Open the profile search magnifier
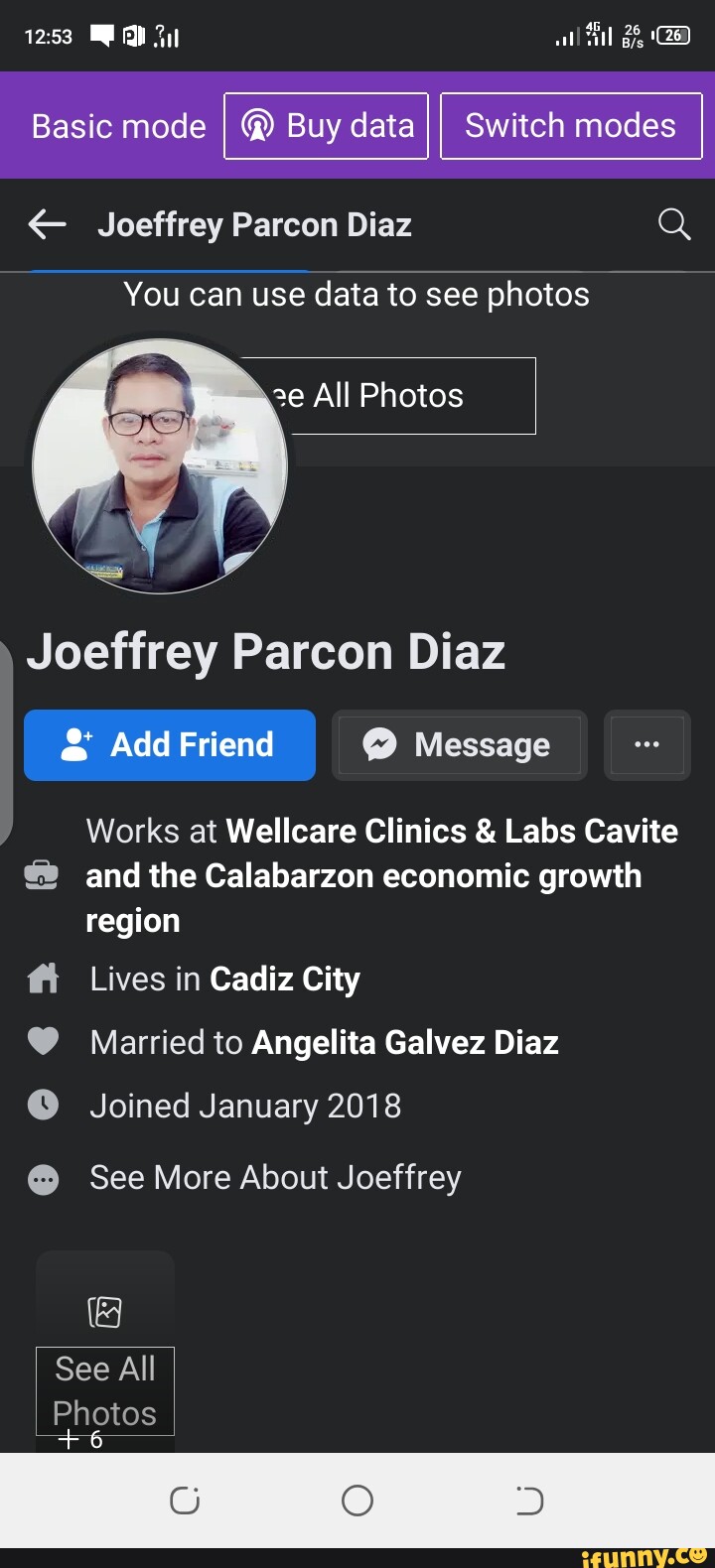Image resolution: width=715 pixels, height=1568 pixels. tap(674, 224)
